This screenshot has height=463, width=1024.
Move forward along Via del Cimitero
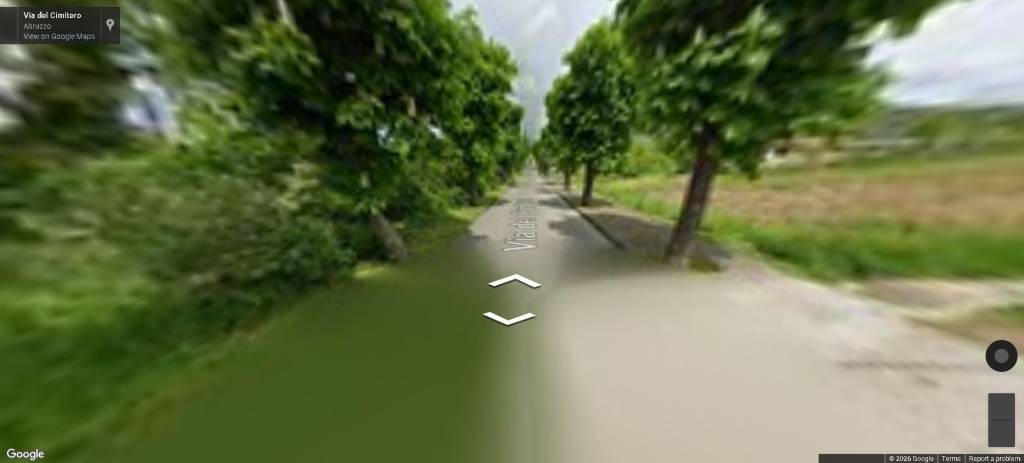514,281
